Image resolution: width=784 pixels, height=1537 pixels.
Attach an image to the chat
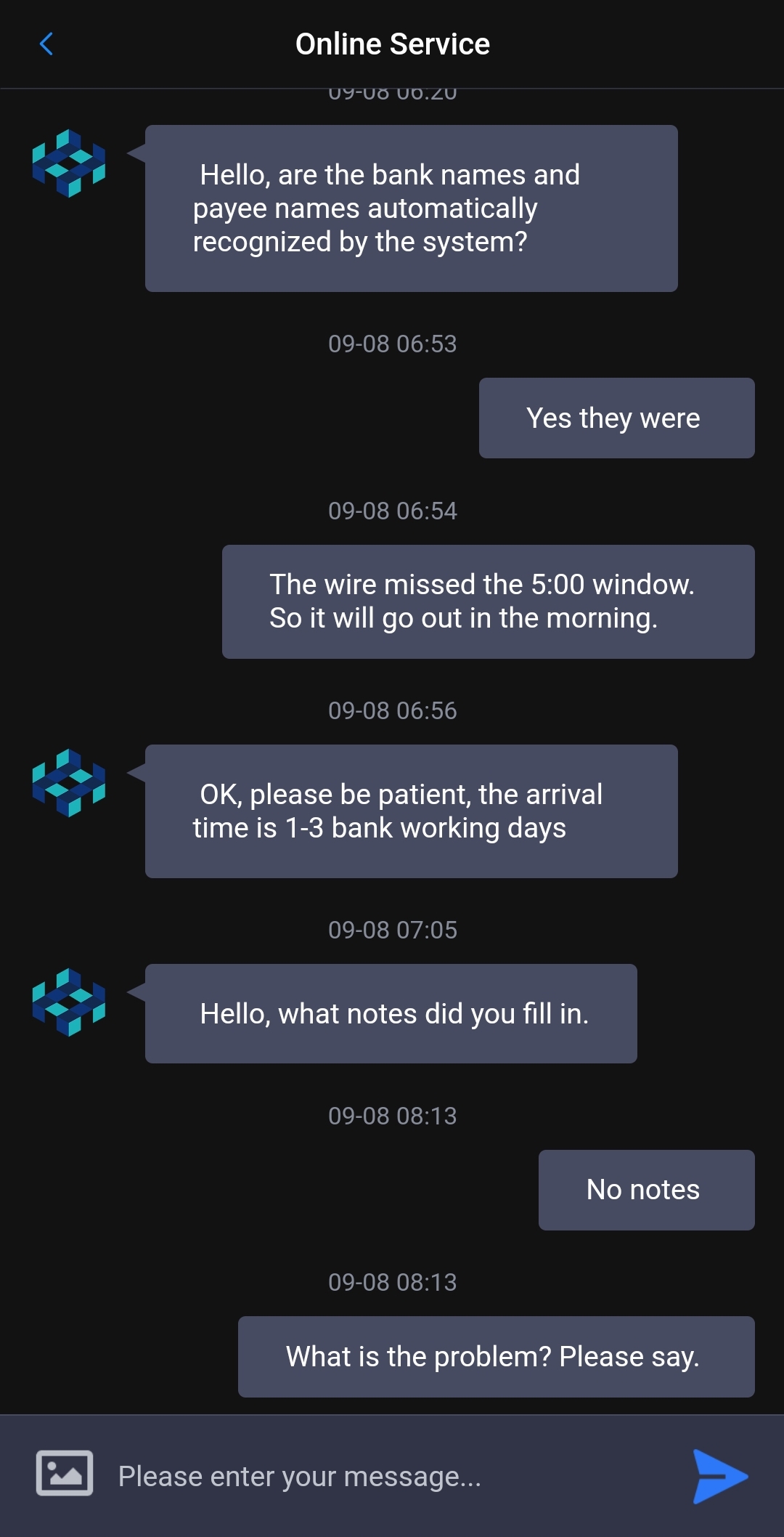coord(65,1473)
